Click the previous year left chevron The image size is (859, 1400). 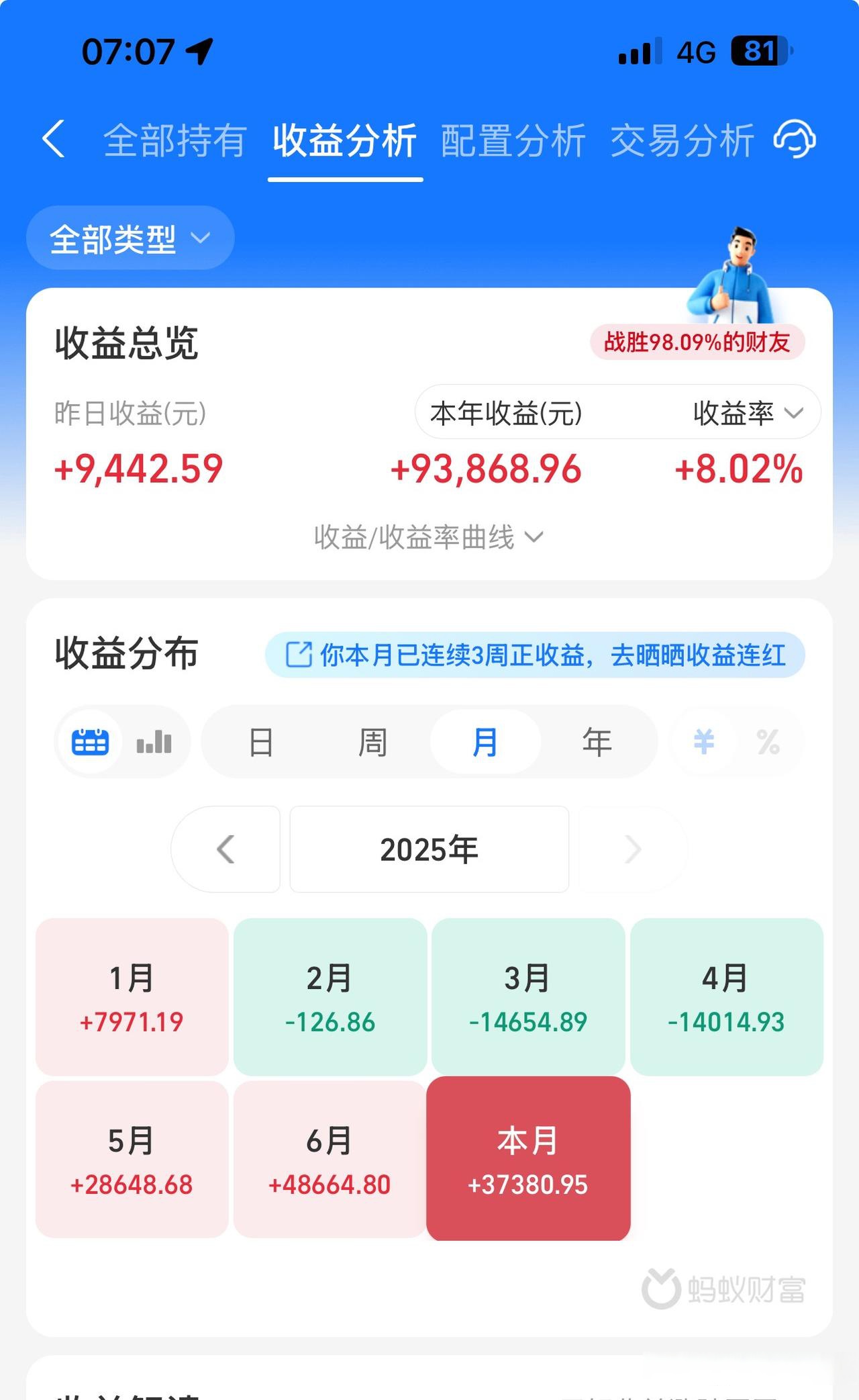(226, 849)
